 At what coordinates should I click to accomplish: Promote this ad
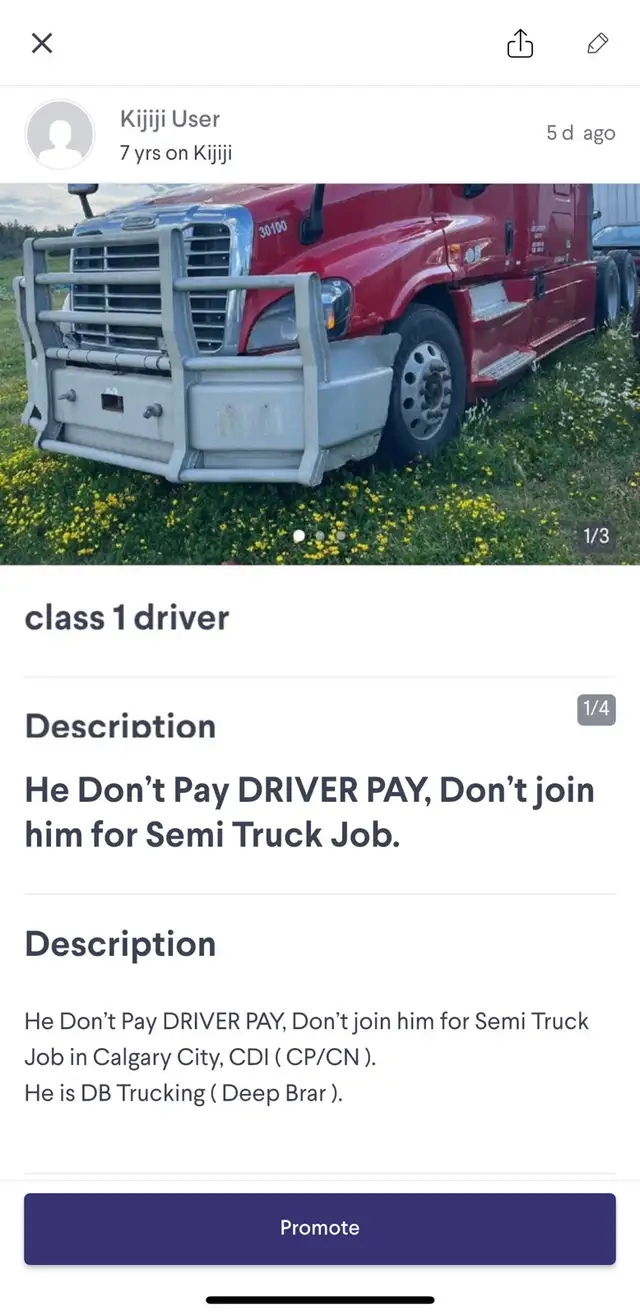pyautogui.click(x=320, y=1228)
